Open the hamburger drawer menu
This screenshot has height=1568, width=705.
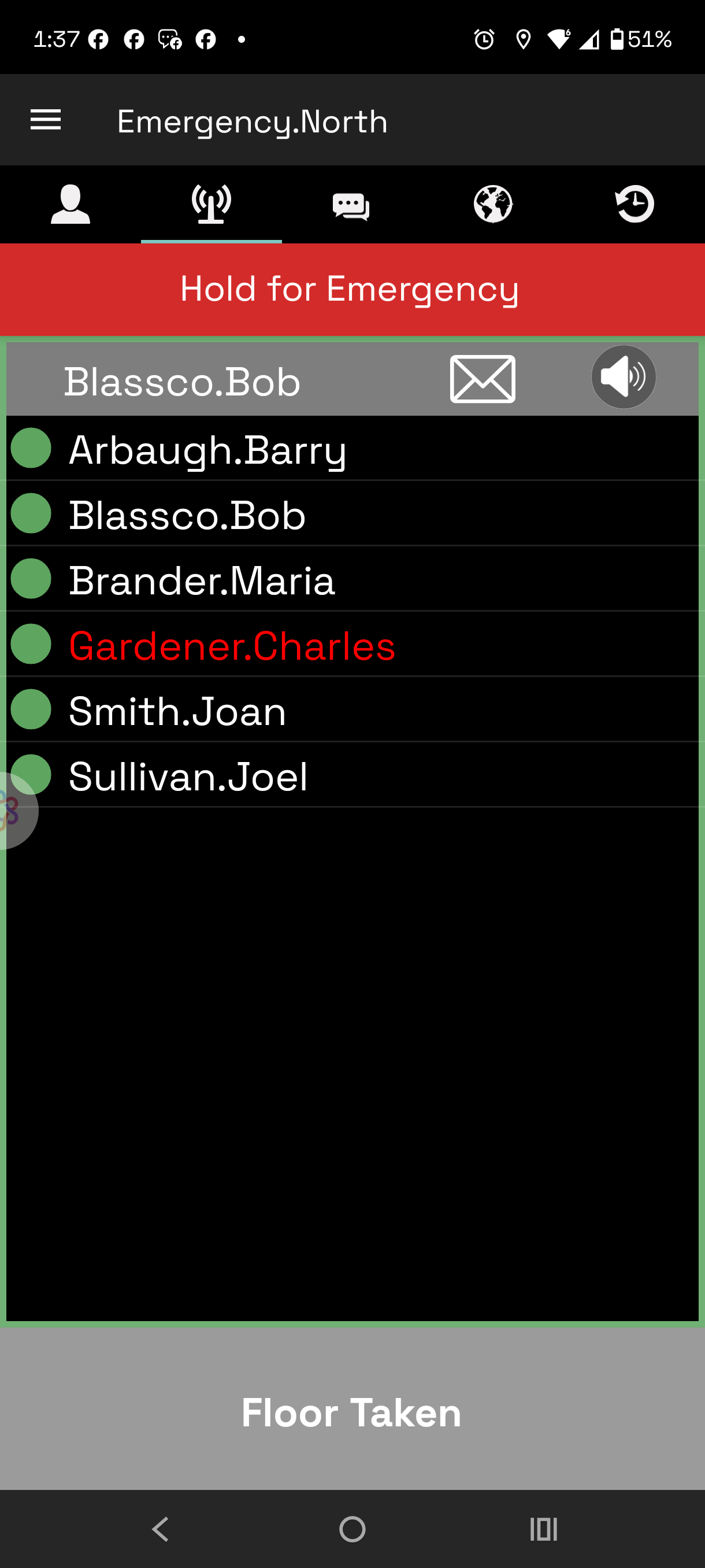tap(46, 120)
